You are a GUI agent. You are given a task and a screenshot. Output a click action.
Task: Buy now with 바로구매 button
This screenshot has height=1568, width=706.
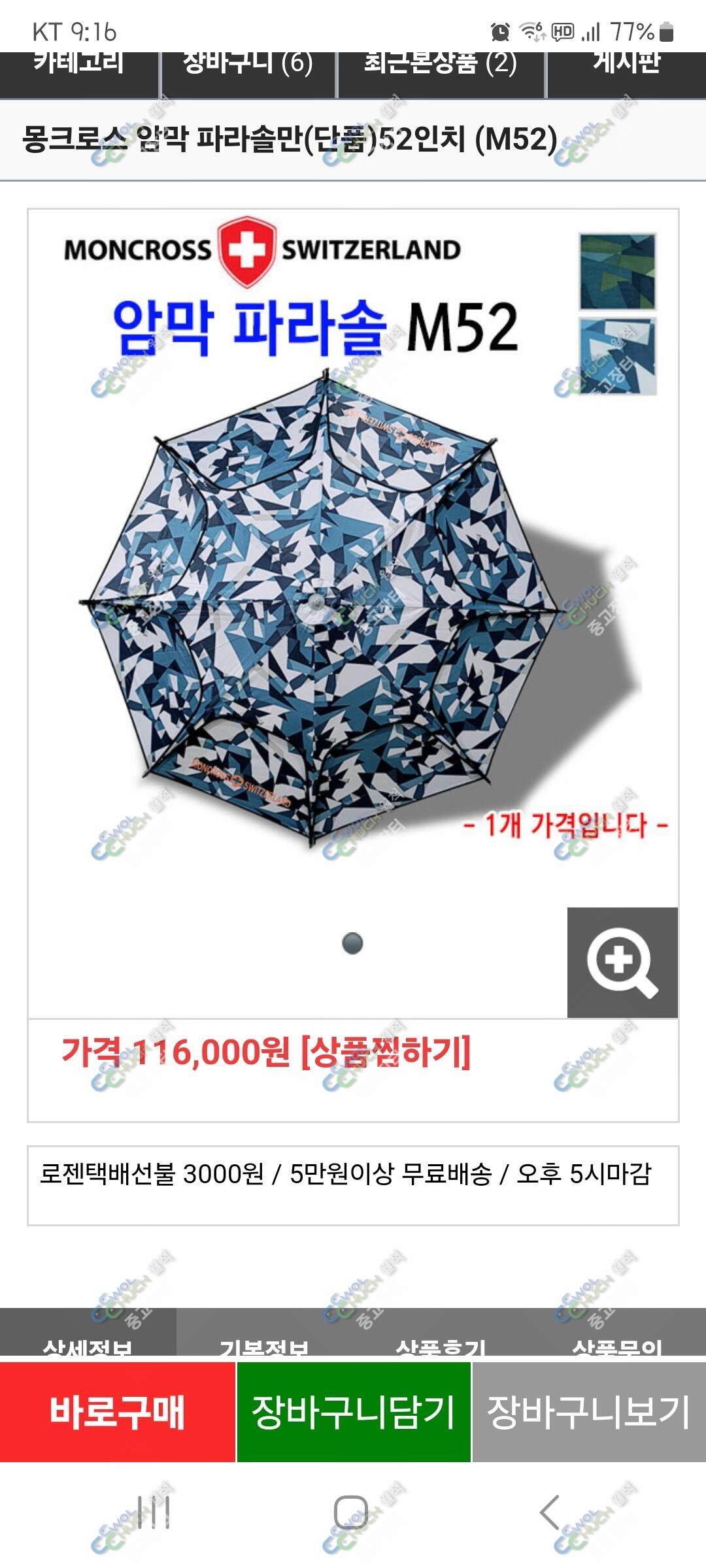click(117, 1412)
